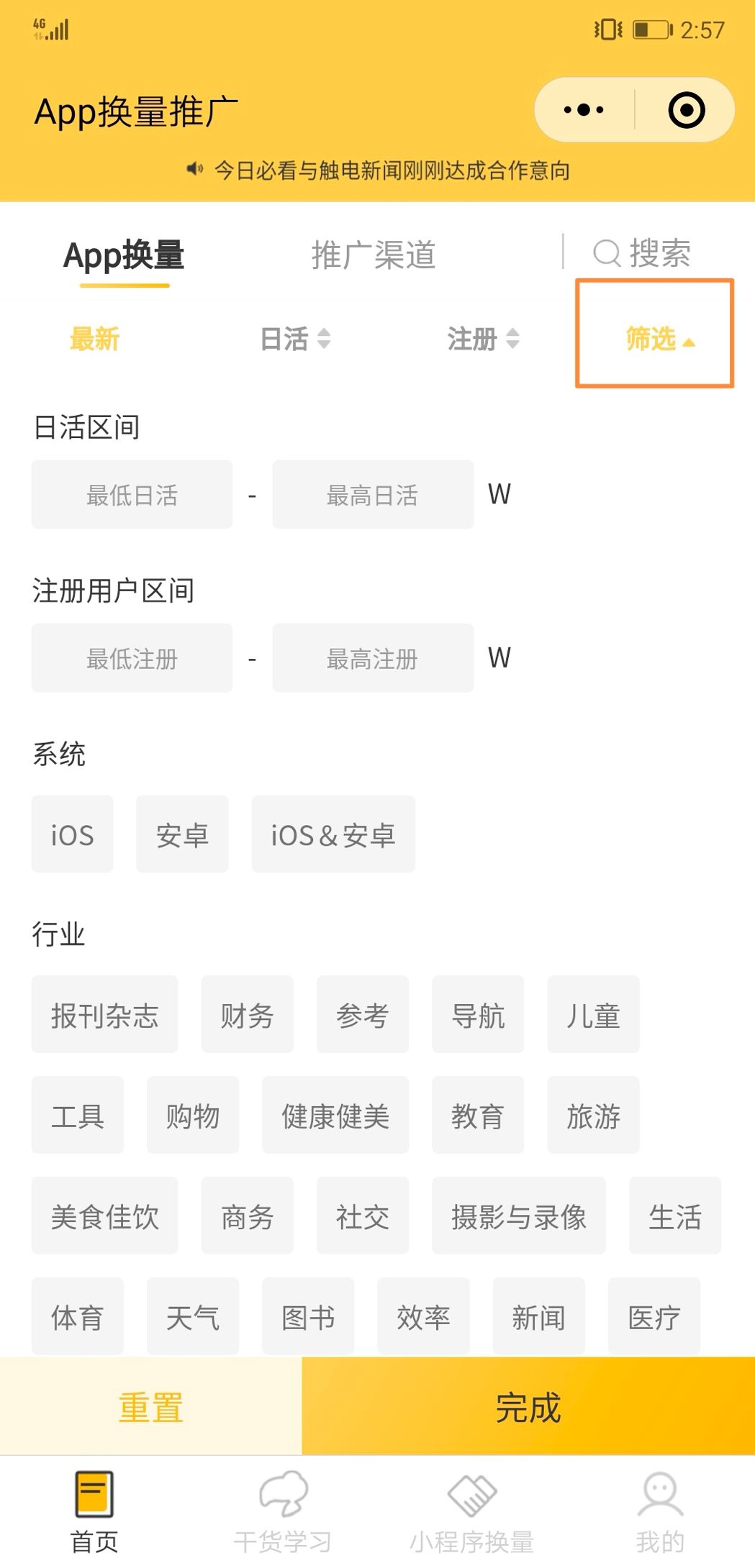The width and height of the screenshot is (755, 1568).
Task: Confirm filters with 完成
Action: click(528, 1407)
